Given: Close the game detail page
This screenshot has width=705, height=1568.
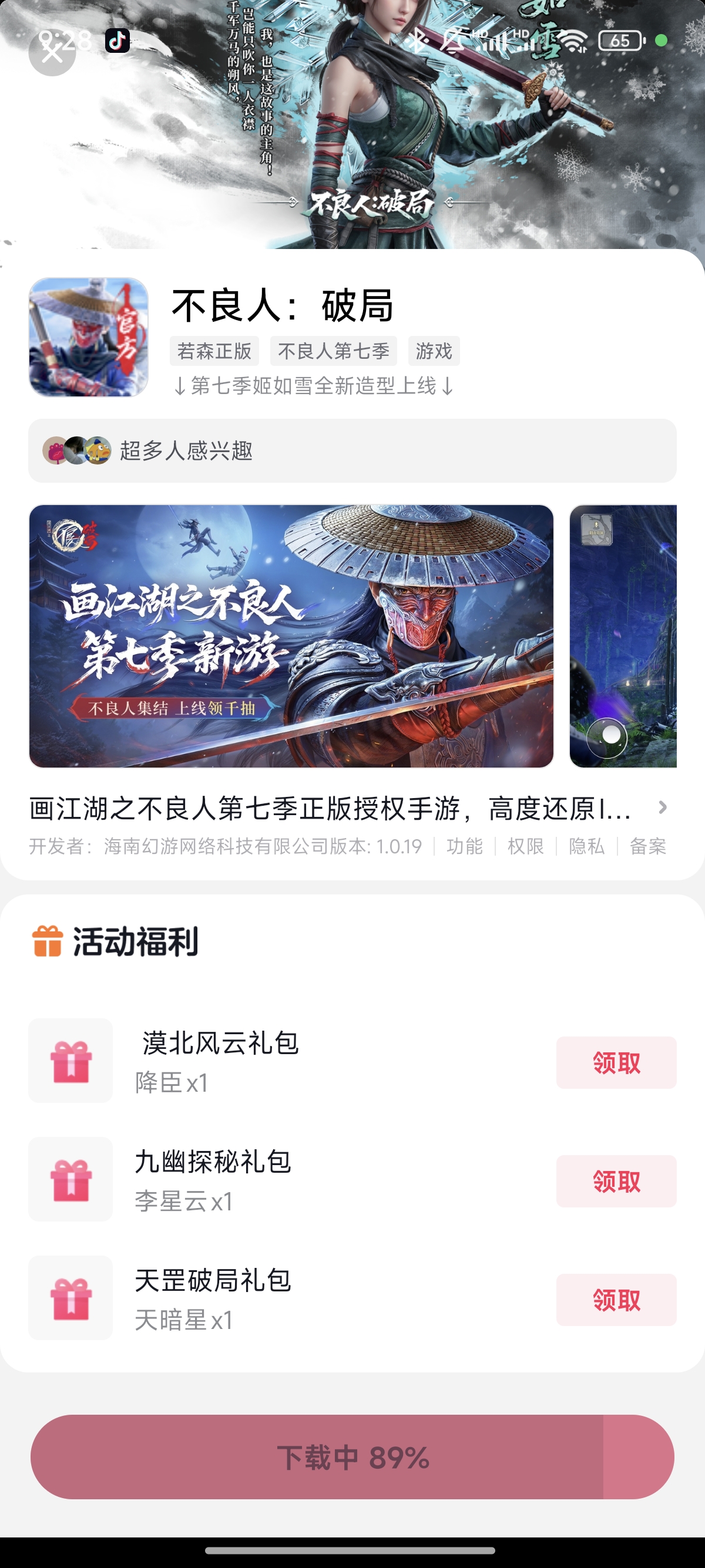Looking at the screenshot, I should [52, 53].
